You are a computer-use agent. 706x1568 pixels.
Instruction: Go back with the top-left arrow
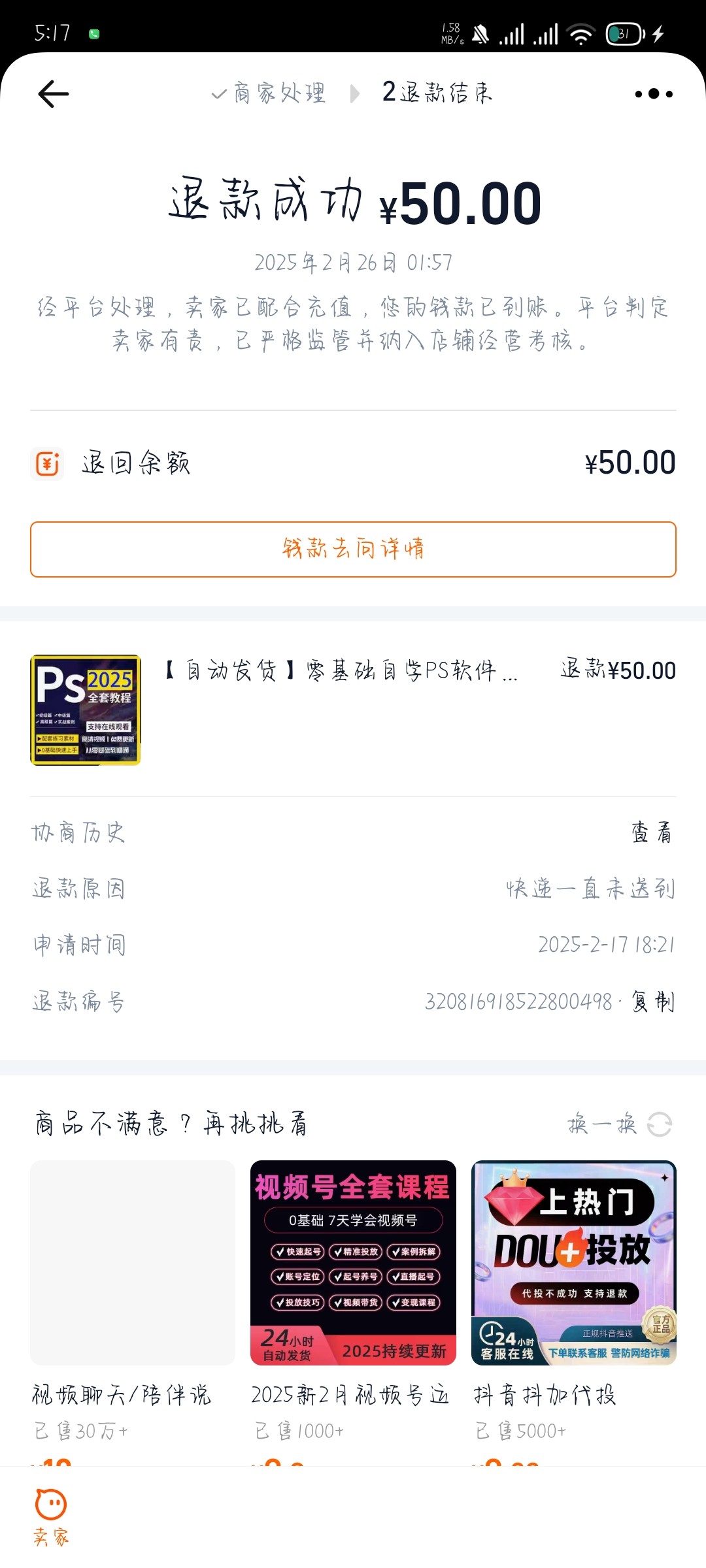pos(54,93)
